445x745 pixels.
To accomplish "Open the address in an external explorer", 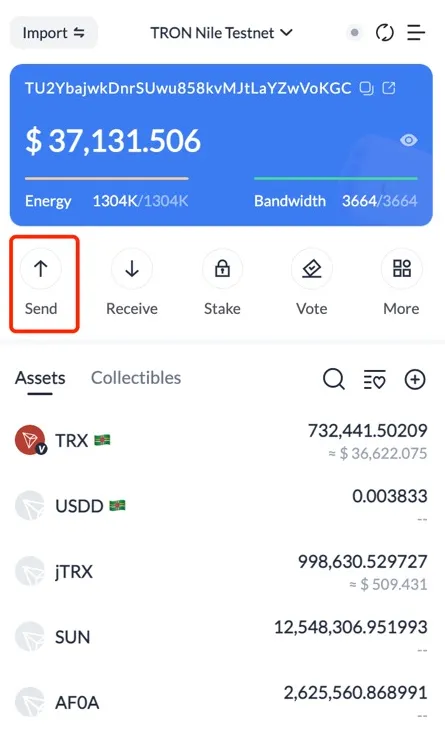I will point(389,88).
